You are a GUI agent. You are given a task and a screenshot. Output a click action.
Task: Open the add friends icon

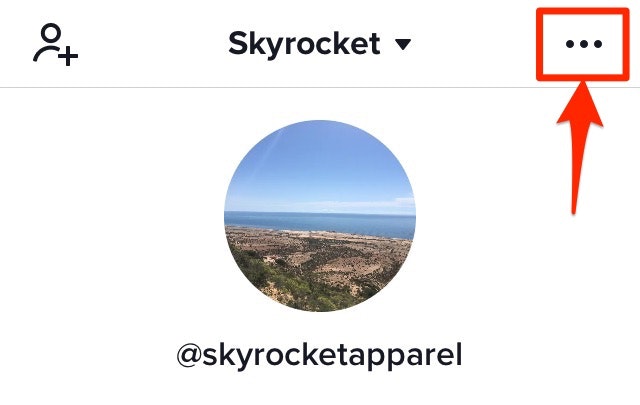(55, 44)
